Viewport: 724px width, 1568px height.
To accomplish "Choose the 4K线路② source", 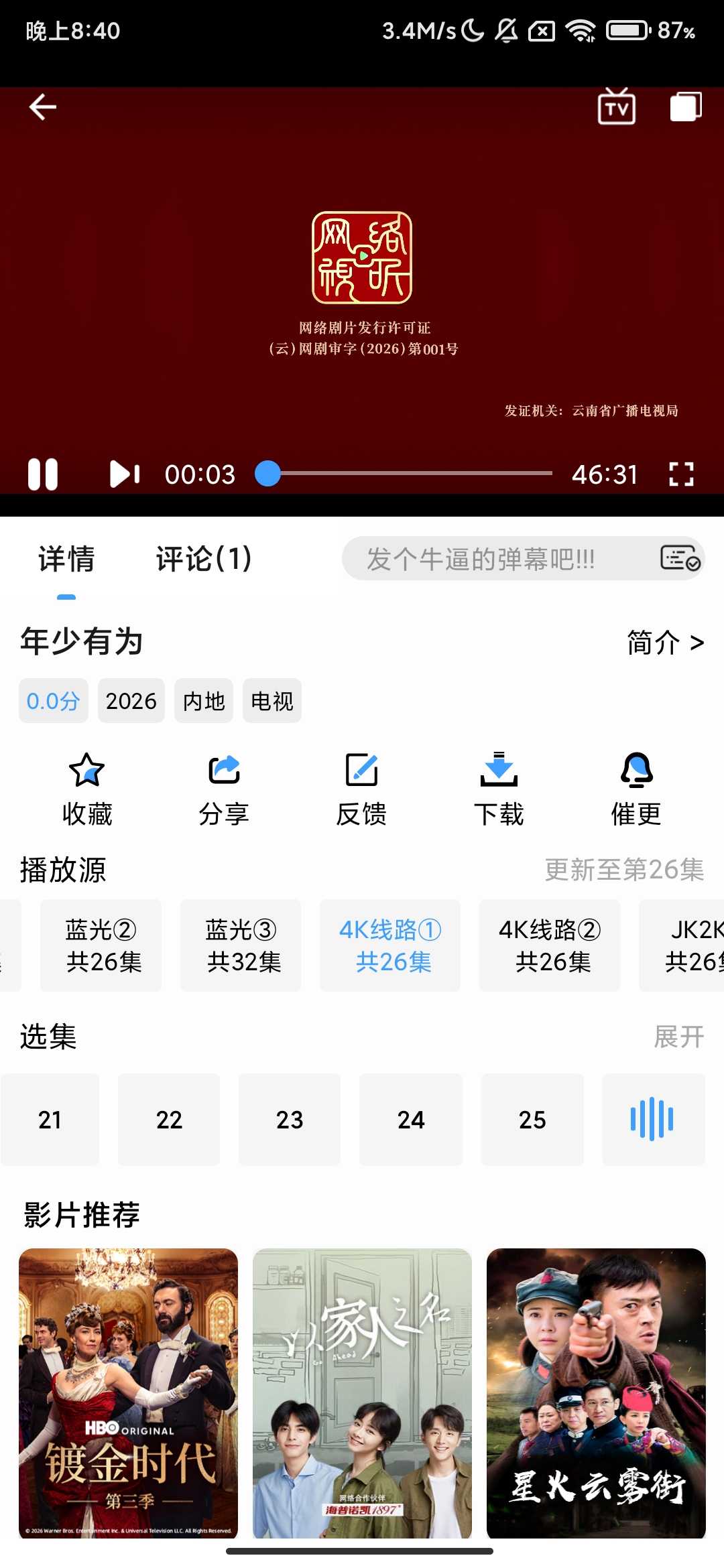I will (550, 945).
